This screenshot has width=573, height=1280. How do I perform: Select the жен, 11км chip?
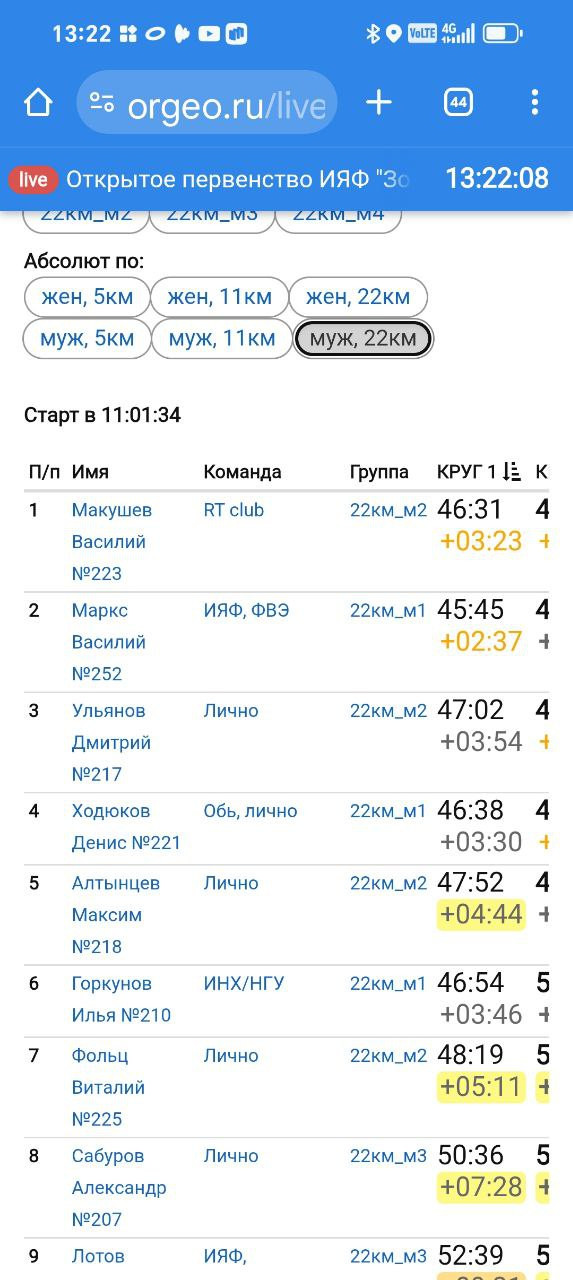[x=219, y=297]
